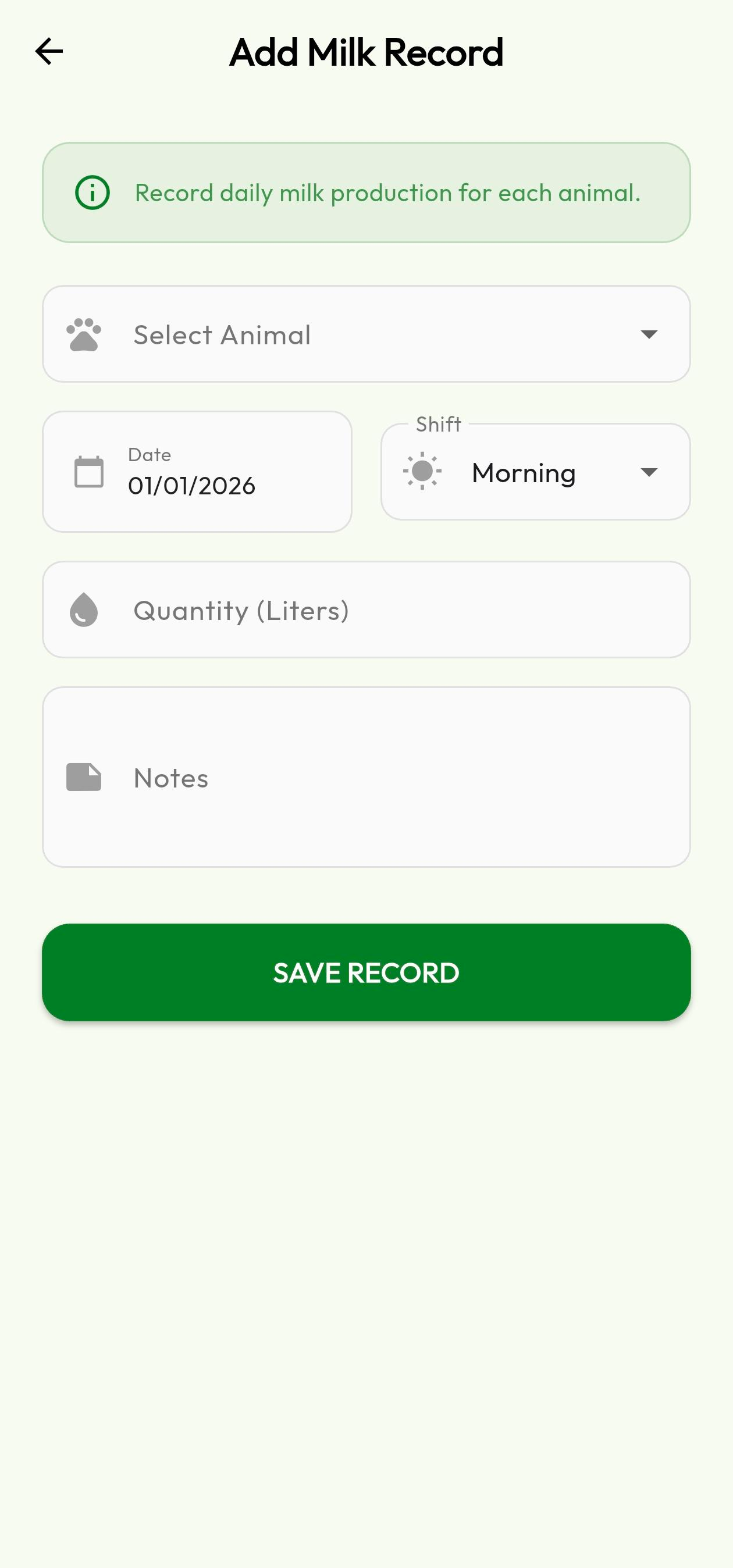Click the paw icon beside Select Animal

coord(86,334)
